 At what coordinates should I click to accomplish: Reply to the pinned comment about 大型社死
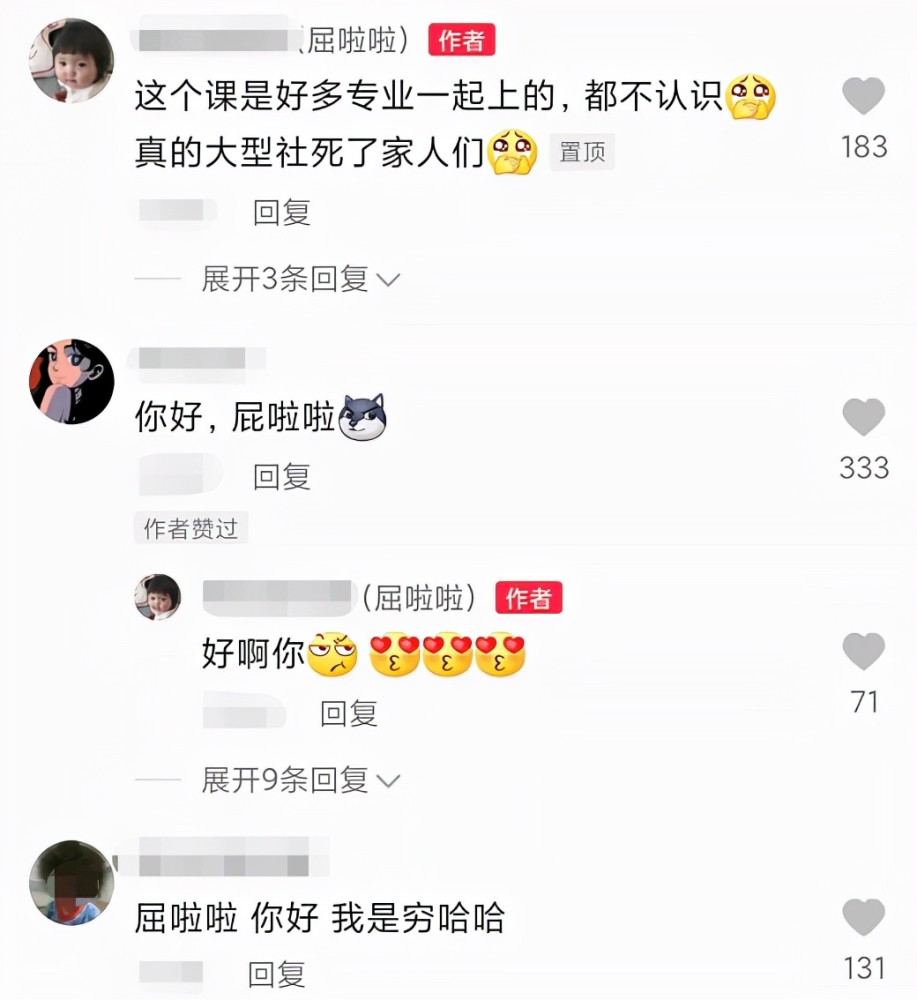coord(281,212)
